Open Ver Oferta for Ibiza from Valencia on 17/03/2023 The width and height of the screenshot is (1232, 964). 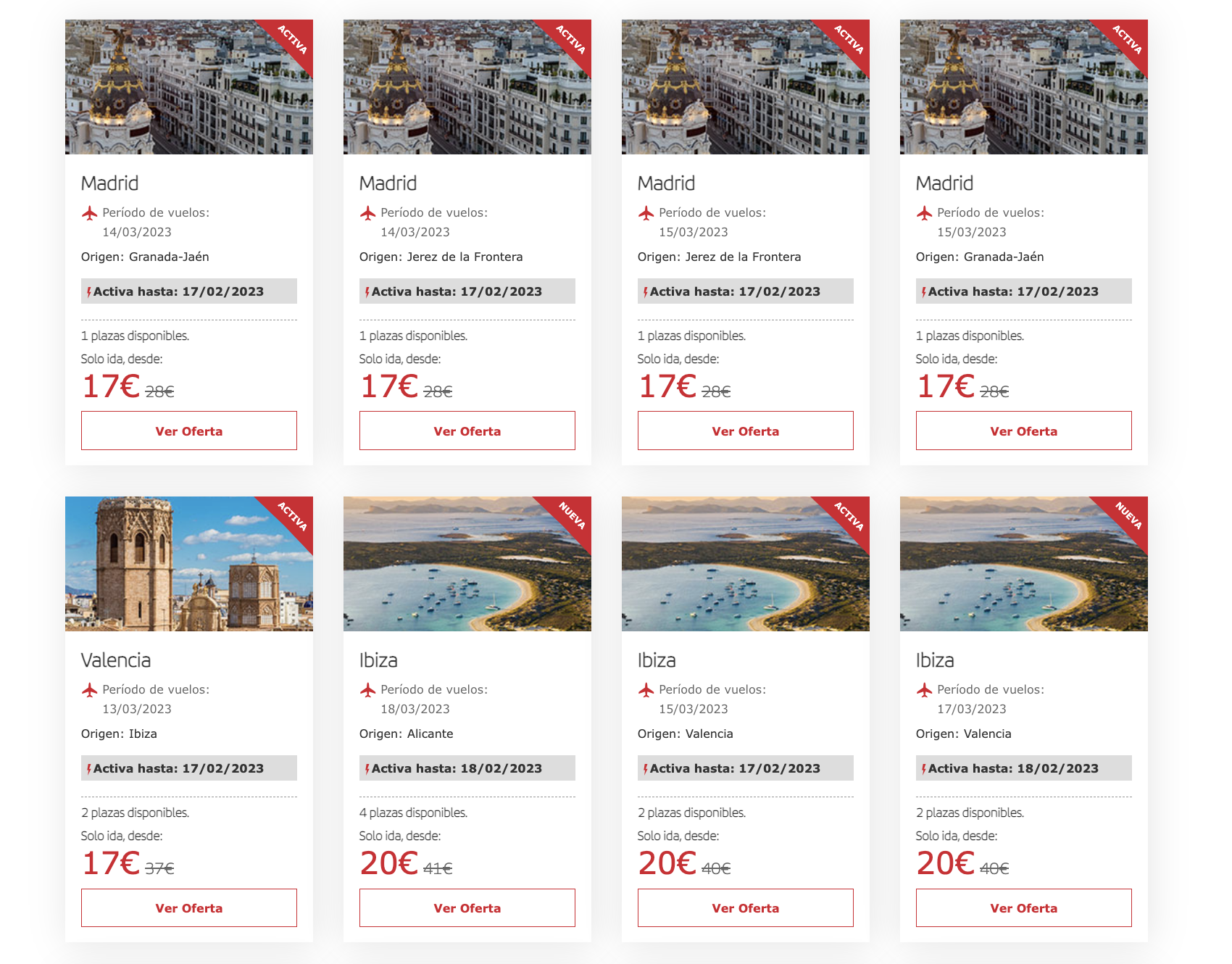pyautogui.click(x=1023, y=907)
